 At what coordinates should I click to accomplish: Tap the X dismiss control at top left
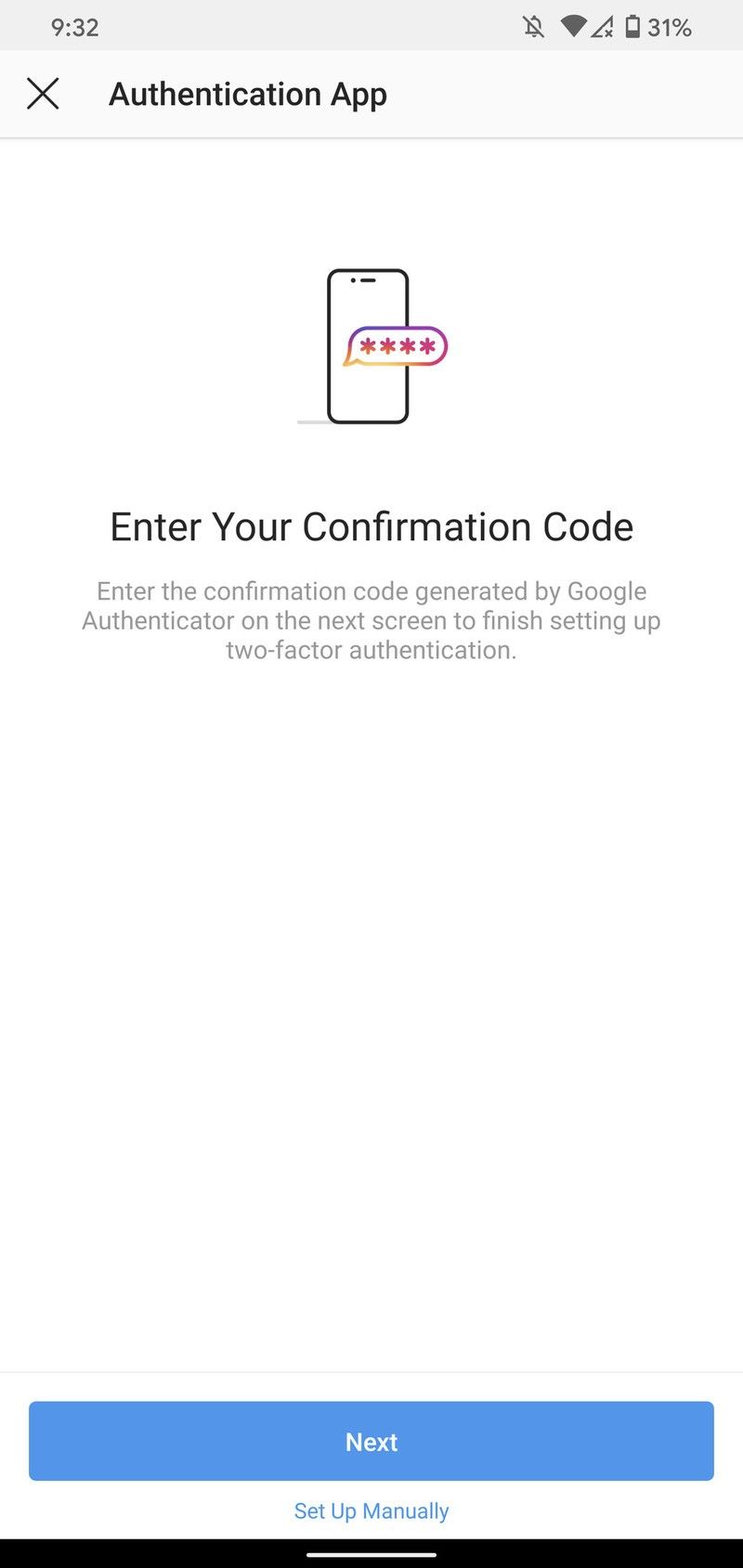tap(43, 93)
